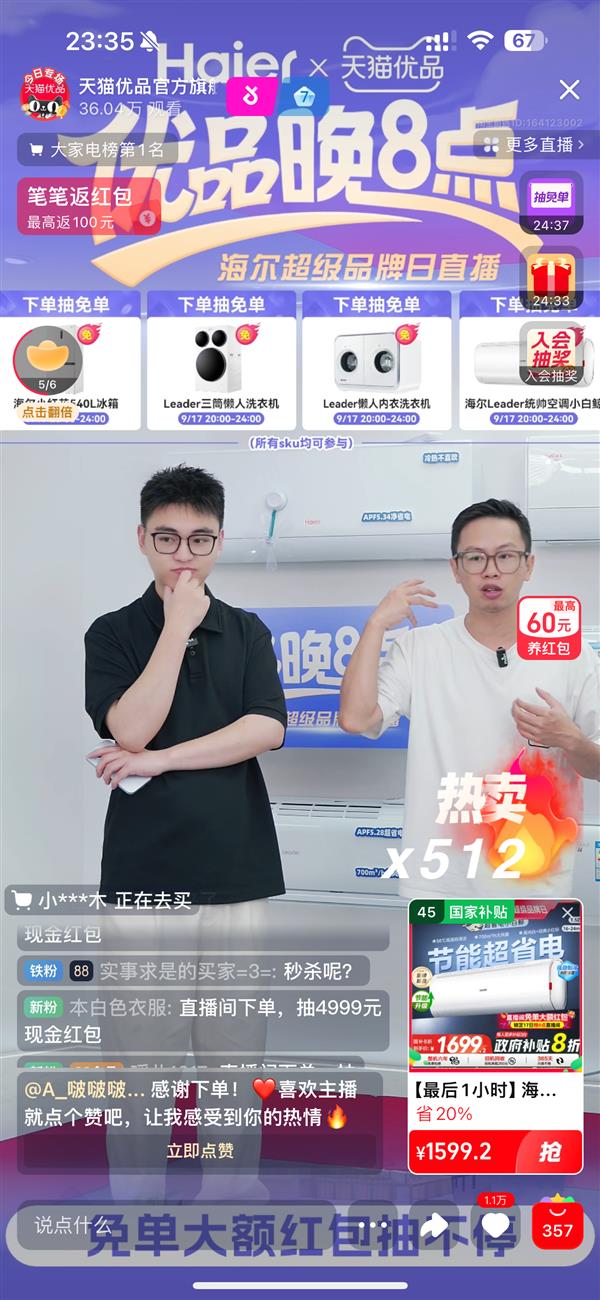Close the live stream with the X
Screen dimensions: 600x1300
click(569, 90)
